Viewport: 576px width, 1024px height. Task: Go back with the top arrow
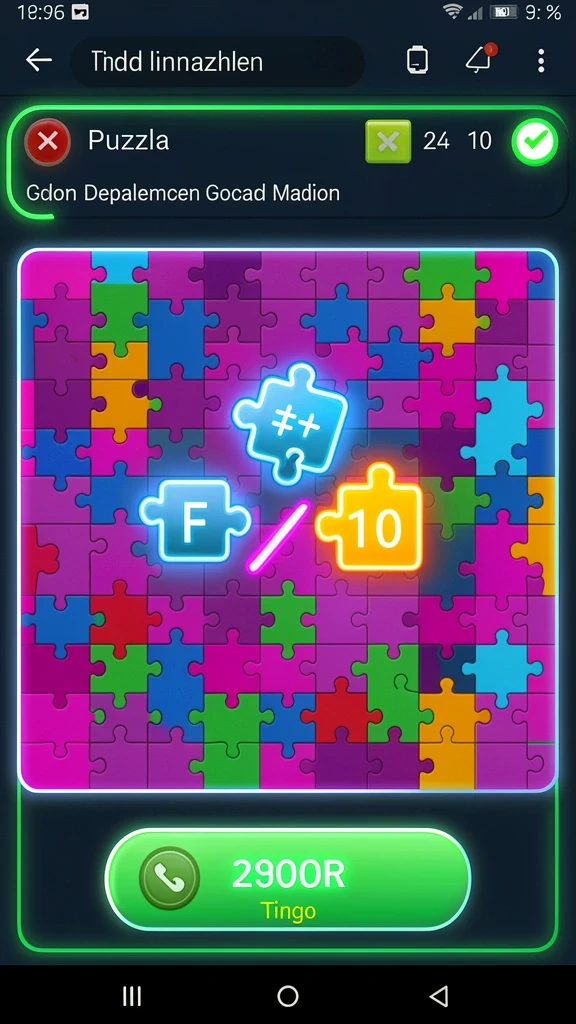pyautogui.click(x=39, y=61)
